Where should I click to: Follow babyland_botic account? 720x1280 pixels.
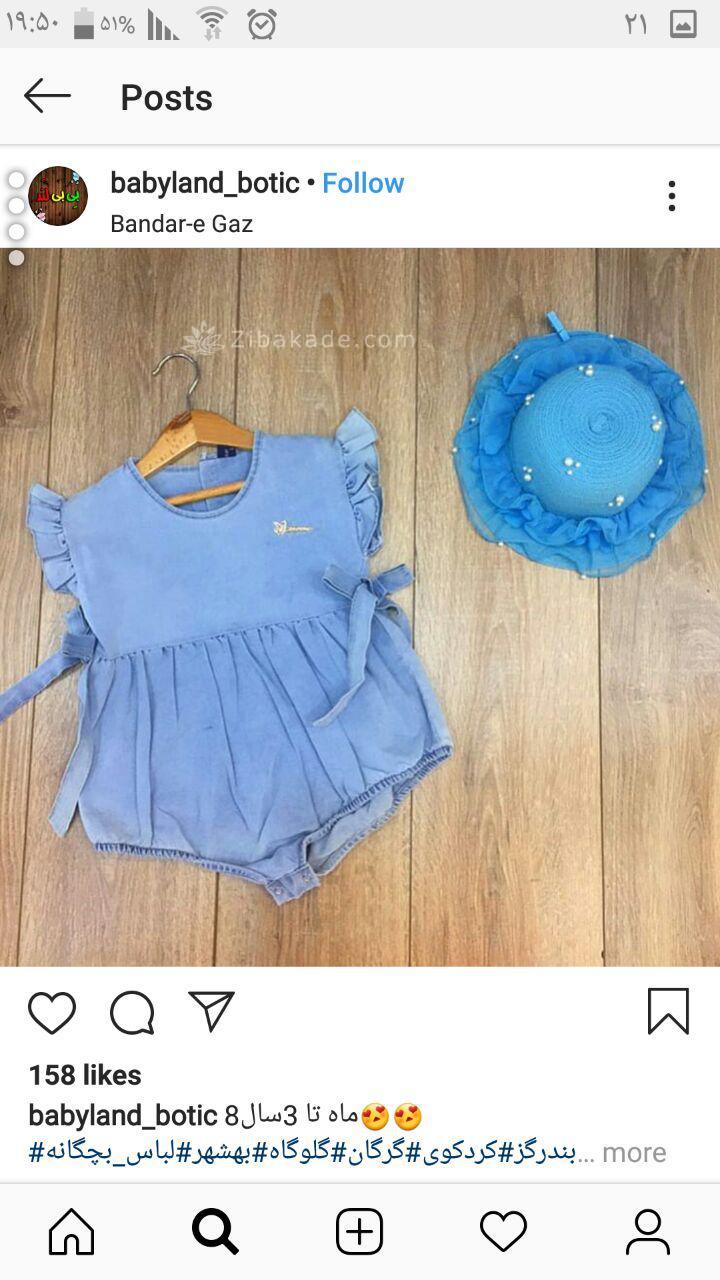click(x=363, y=183)
